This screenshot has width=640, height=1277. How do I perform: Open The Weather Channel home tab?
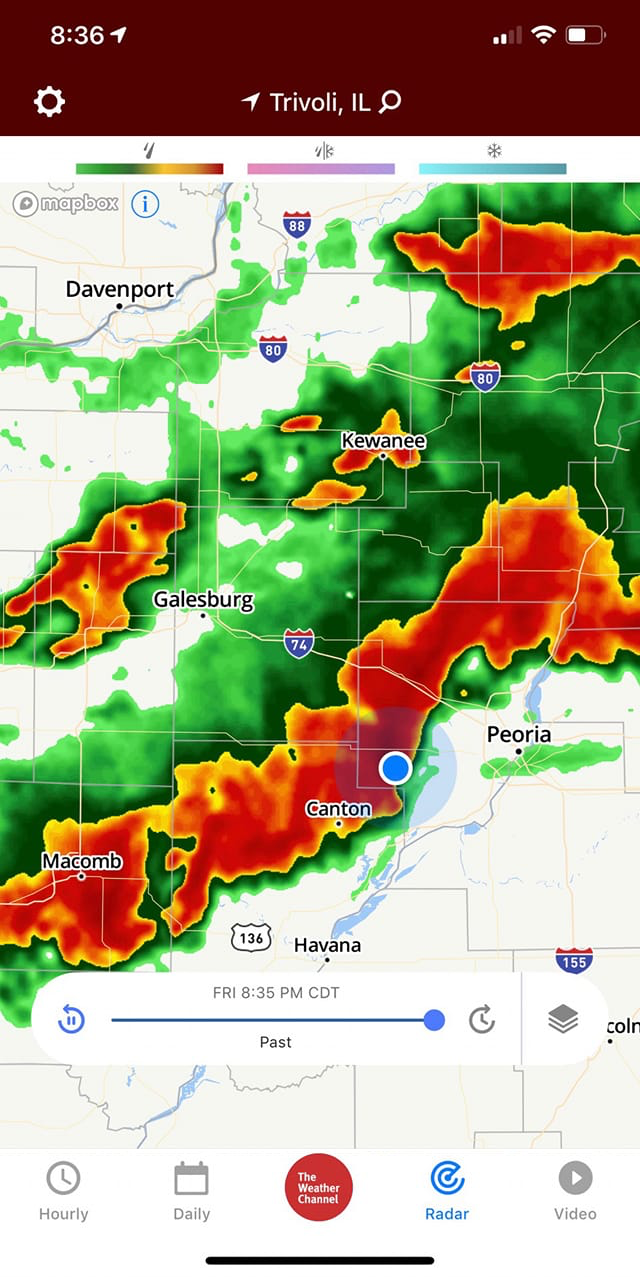pos(319,1187)
